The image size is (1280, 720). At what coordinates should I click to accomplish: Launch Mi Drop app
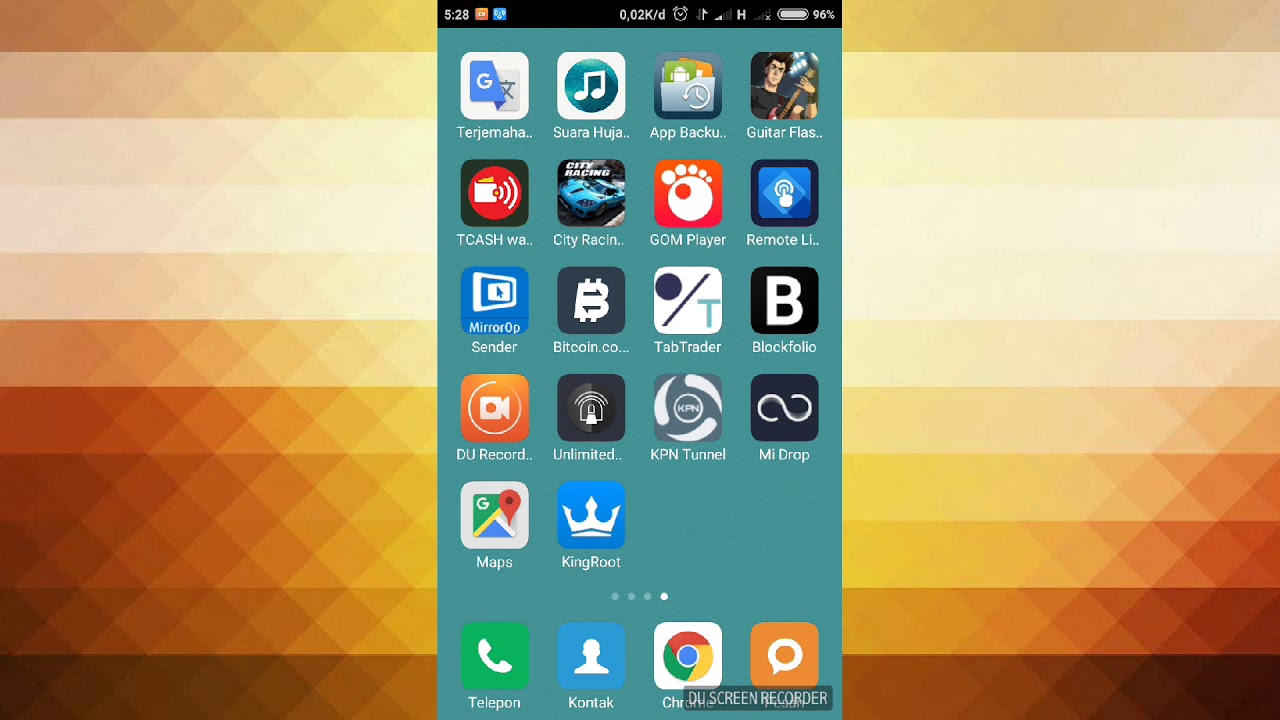[784, 408]
